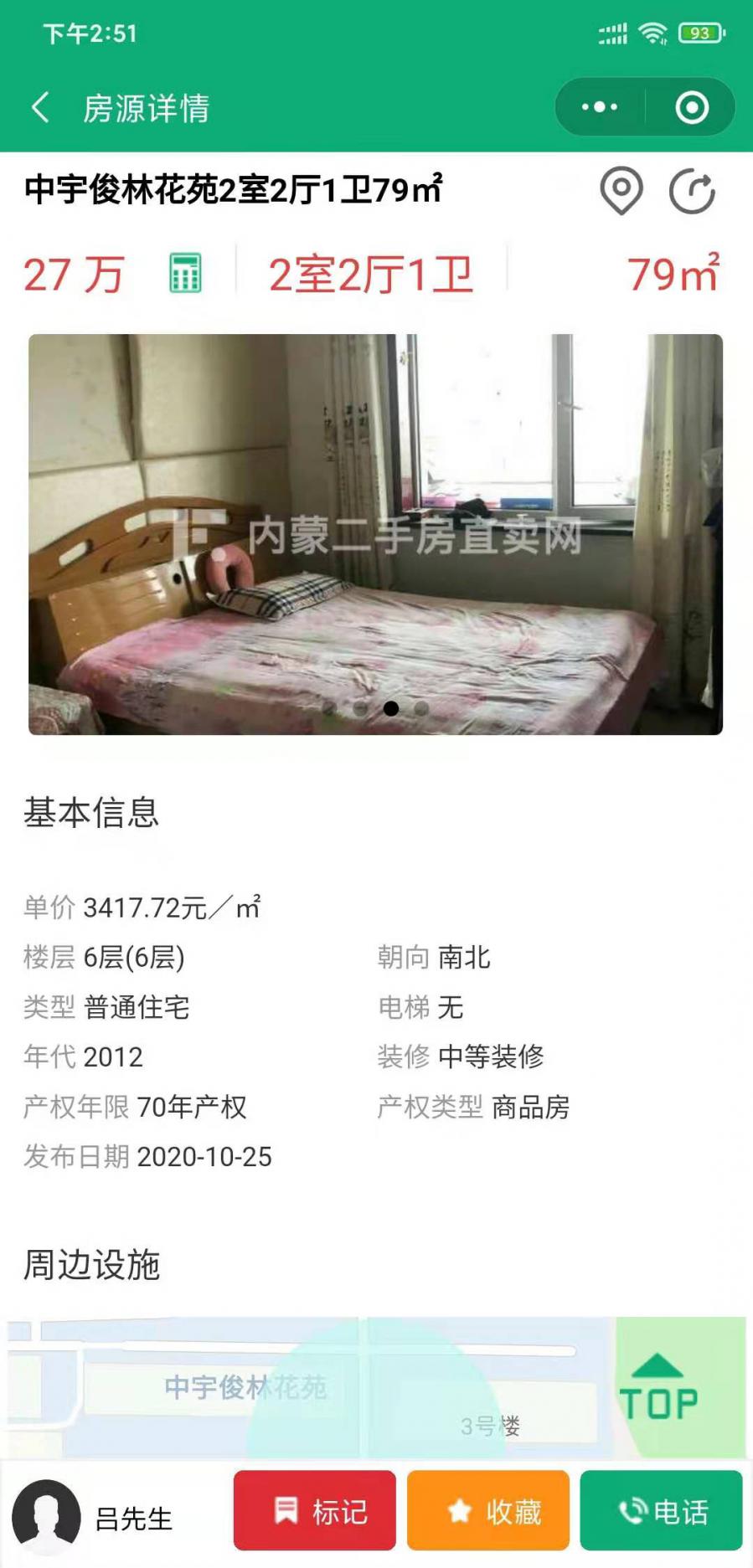
Task: Tap the circular close icon in the capsule
Action: (x=692, y=107)
